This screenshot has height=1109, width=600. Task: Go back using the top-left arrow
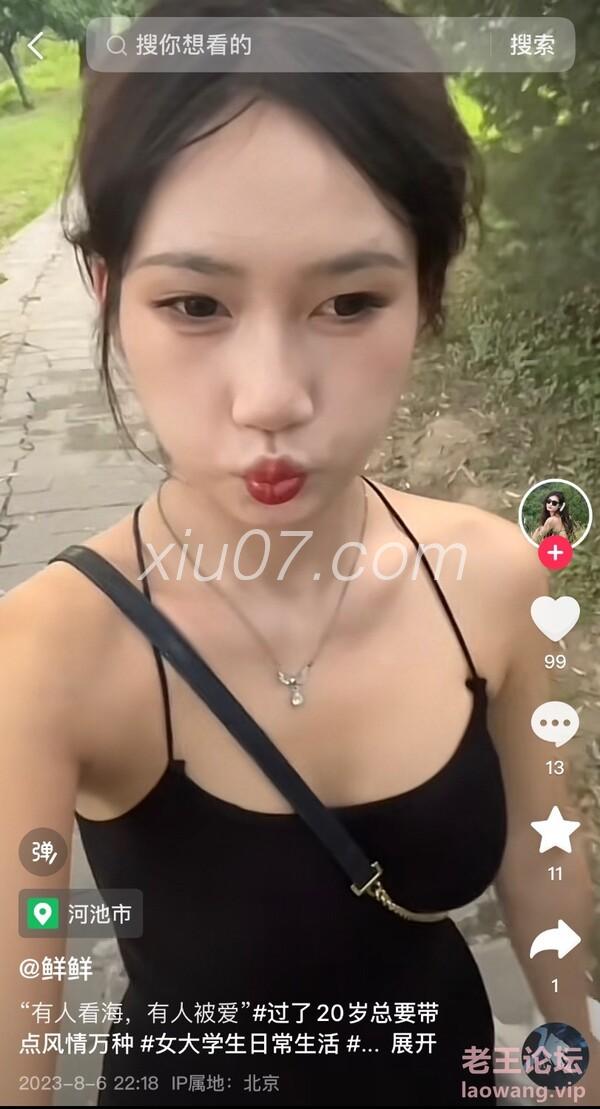pos(35,46)
